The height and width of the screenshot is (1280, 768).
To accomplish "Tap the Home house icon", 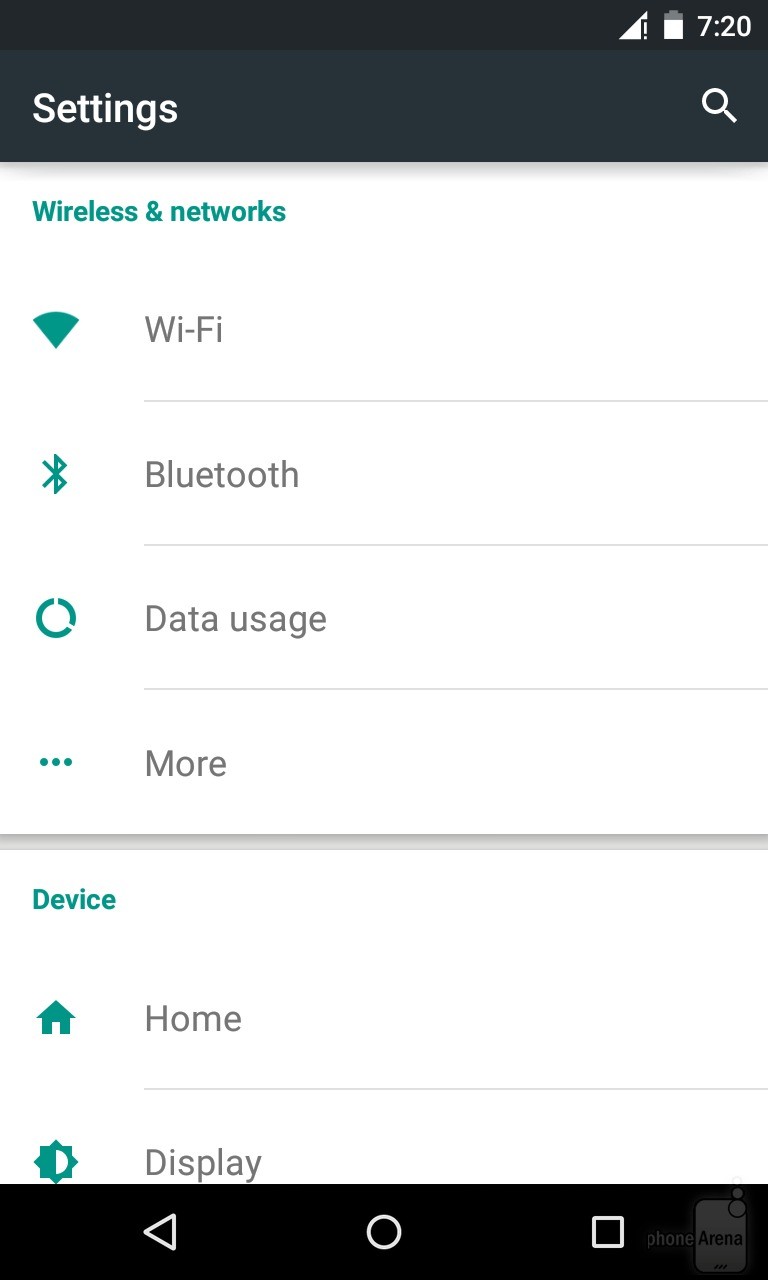I will [x=56, y=1017].
